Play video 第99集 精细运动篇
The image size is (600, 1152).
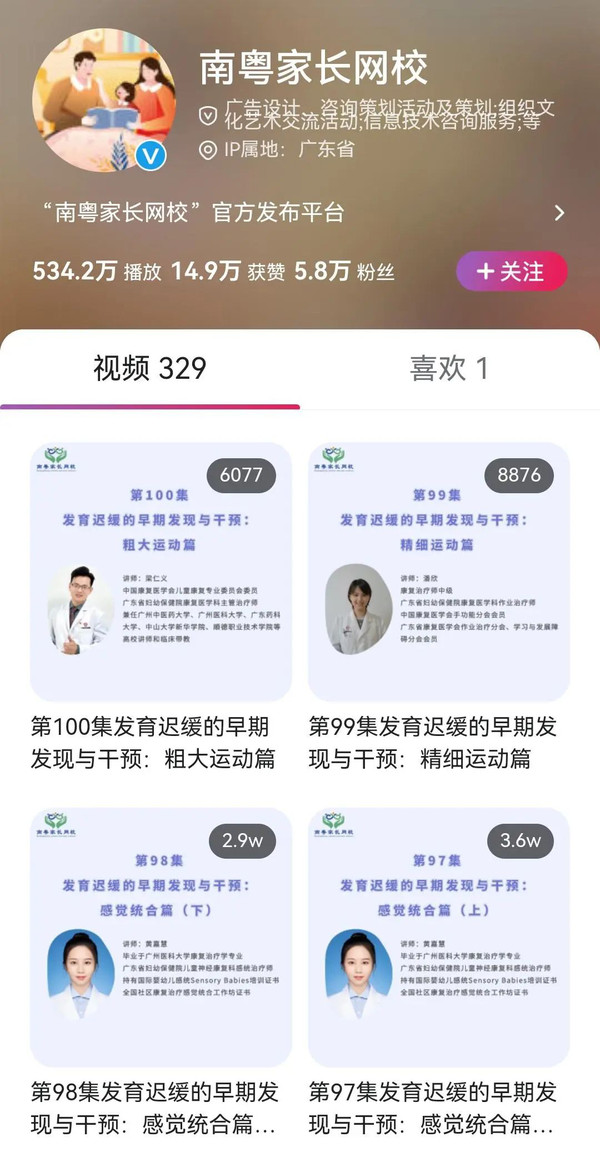438,571
